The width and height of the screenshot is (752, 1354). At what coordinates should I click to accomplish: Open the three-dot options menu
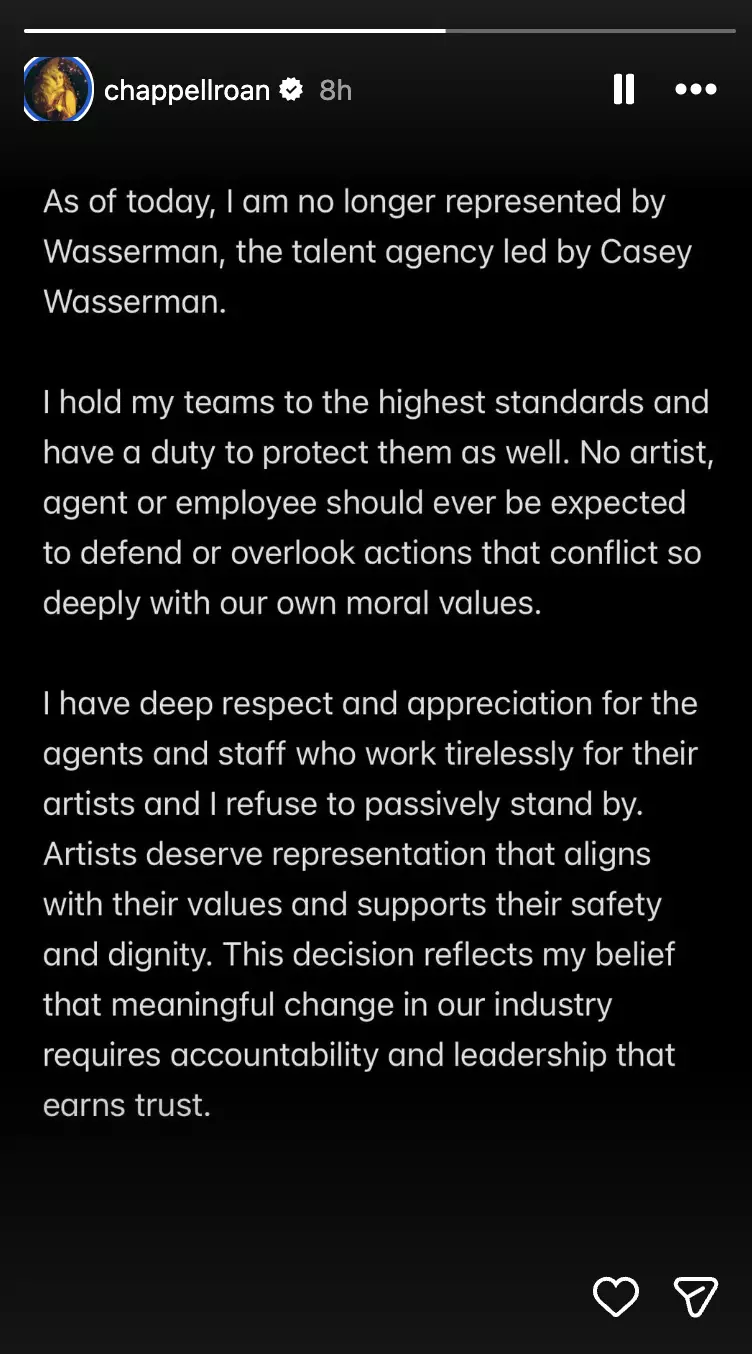pyautogui.click(x=695, y=89)
